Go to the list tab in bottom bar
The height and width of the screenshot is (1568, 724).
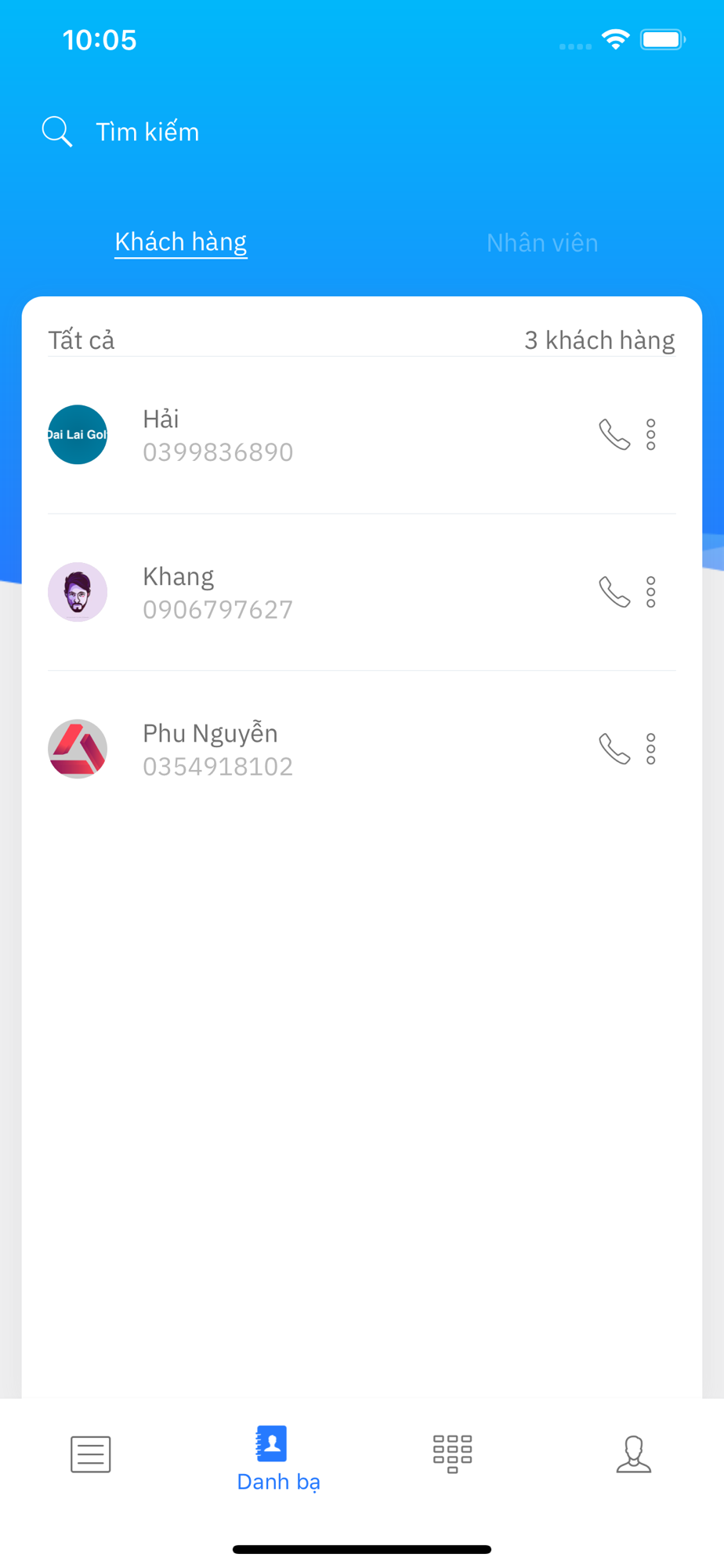click(x=91, y=1454)
